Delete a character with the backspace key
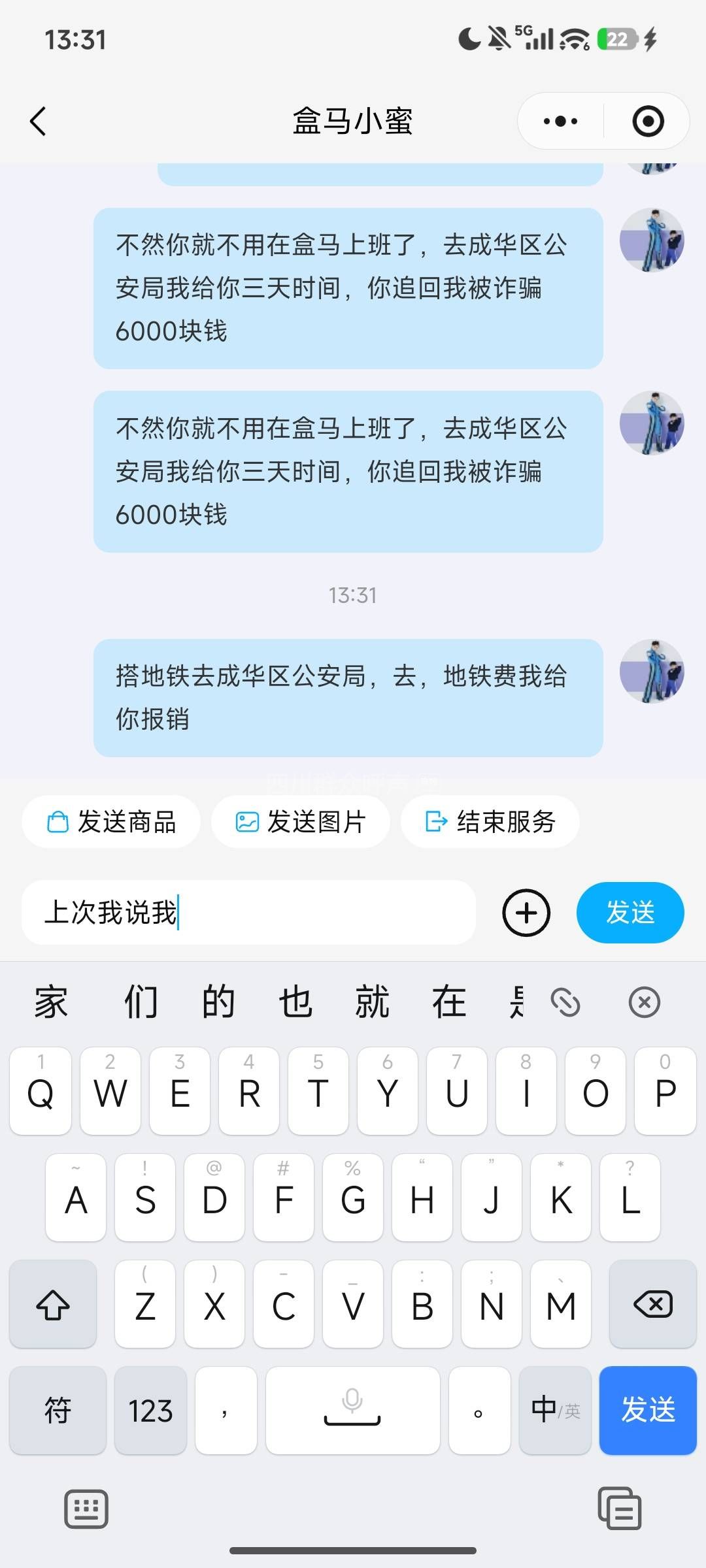The height and width of the screenshot is (1568, 706). [x=652, y=1305]
